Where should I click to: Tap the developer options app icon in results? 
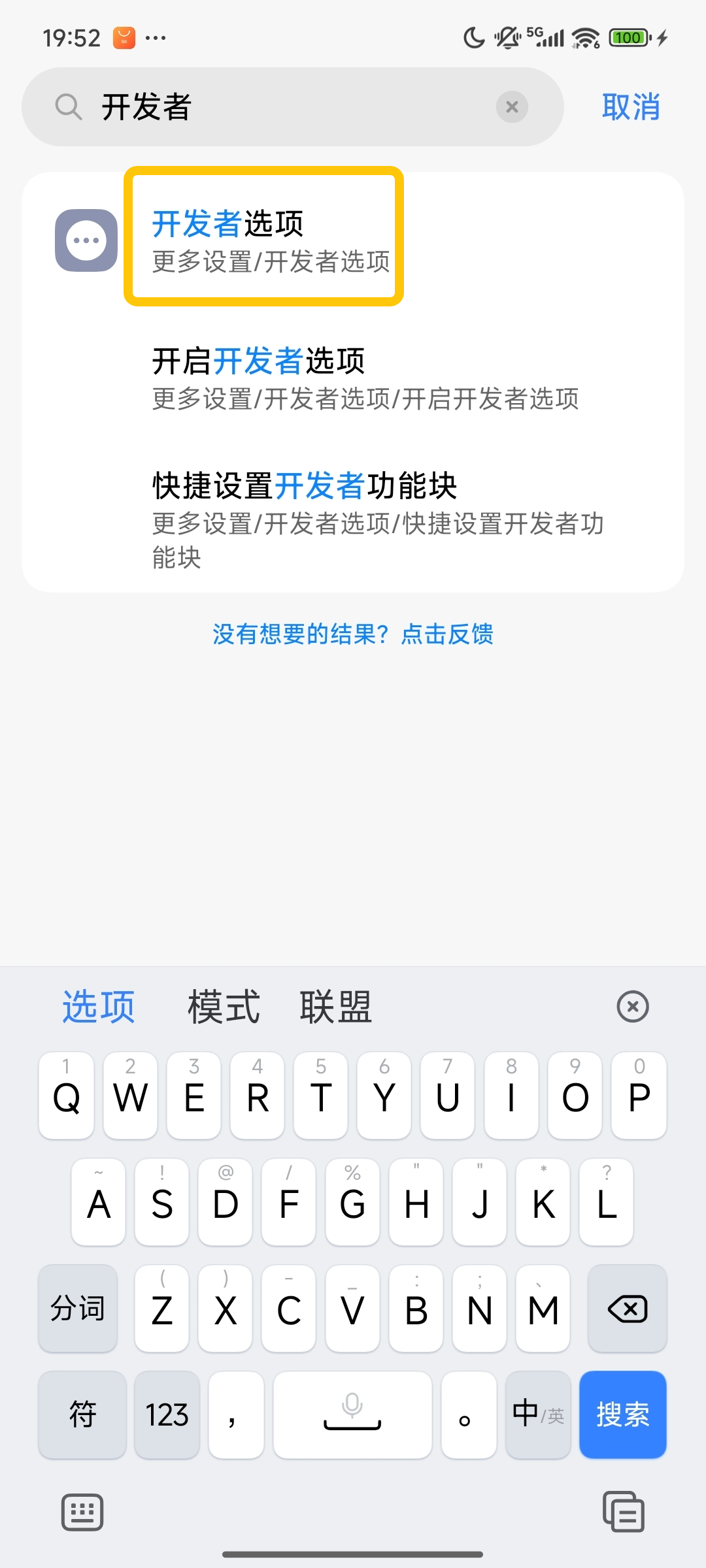pos(84,240)
